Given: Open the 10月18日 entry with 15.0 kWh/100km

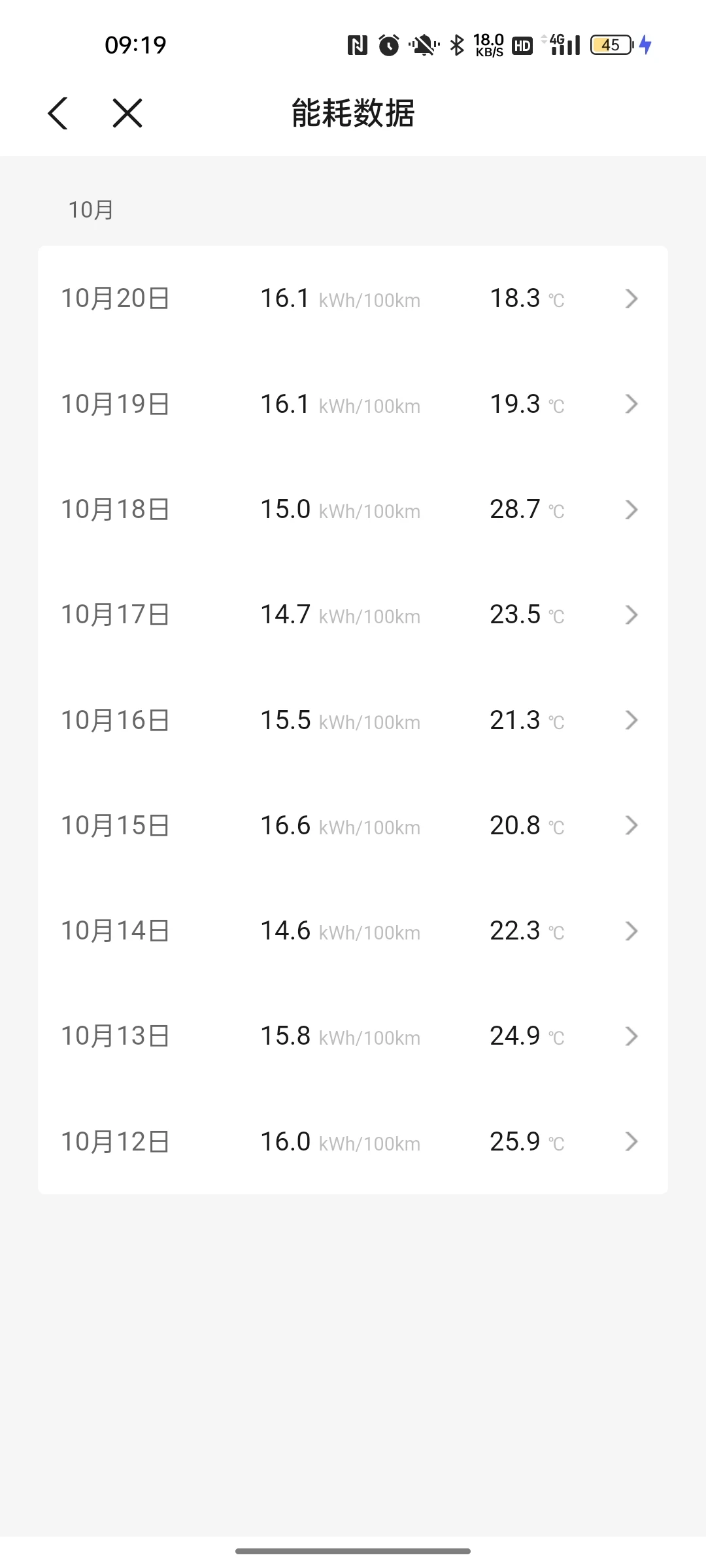Looking at the screenshot, I should (353, 510).
